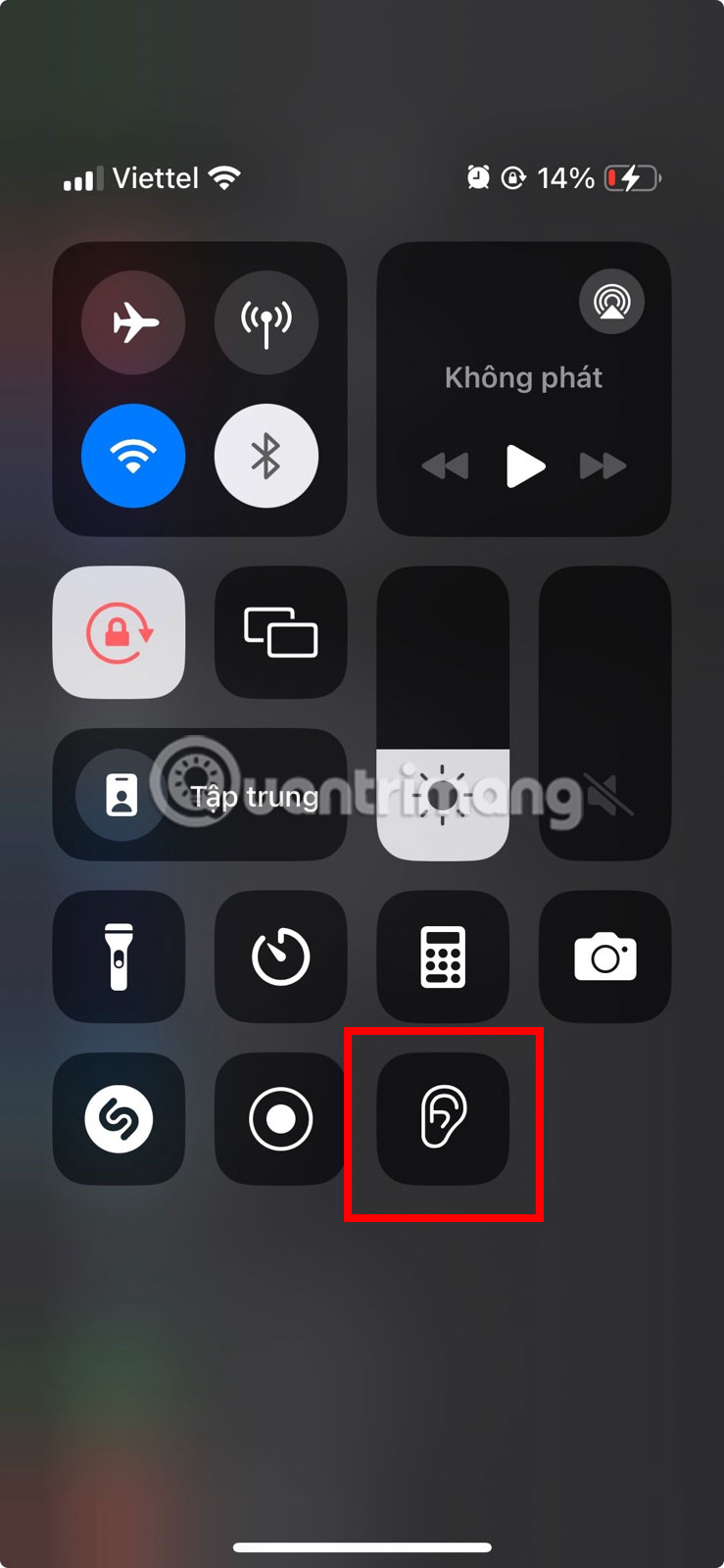Open the Tập trung focus control
The width and height of the screenshot is (724, 1568).
[x=200, y=795]
